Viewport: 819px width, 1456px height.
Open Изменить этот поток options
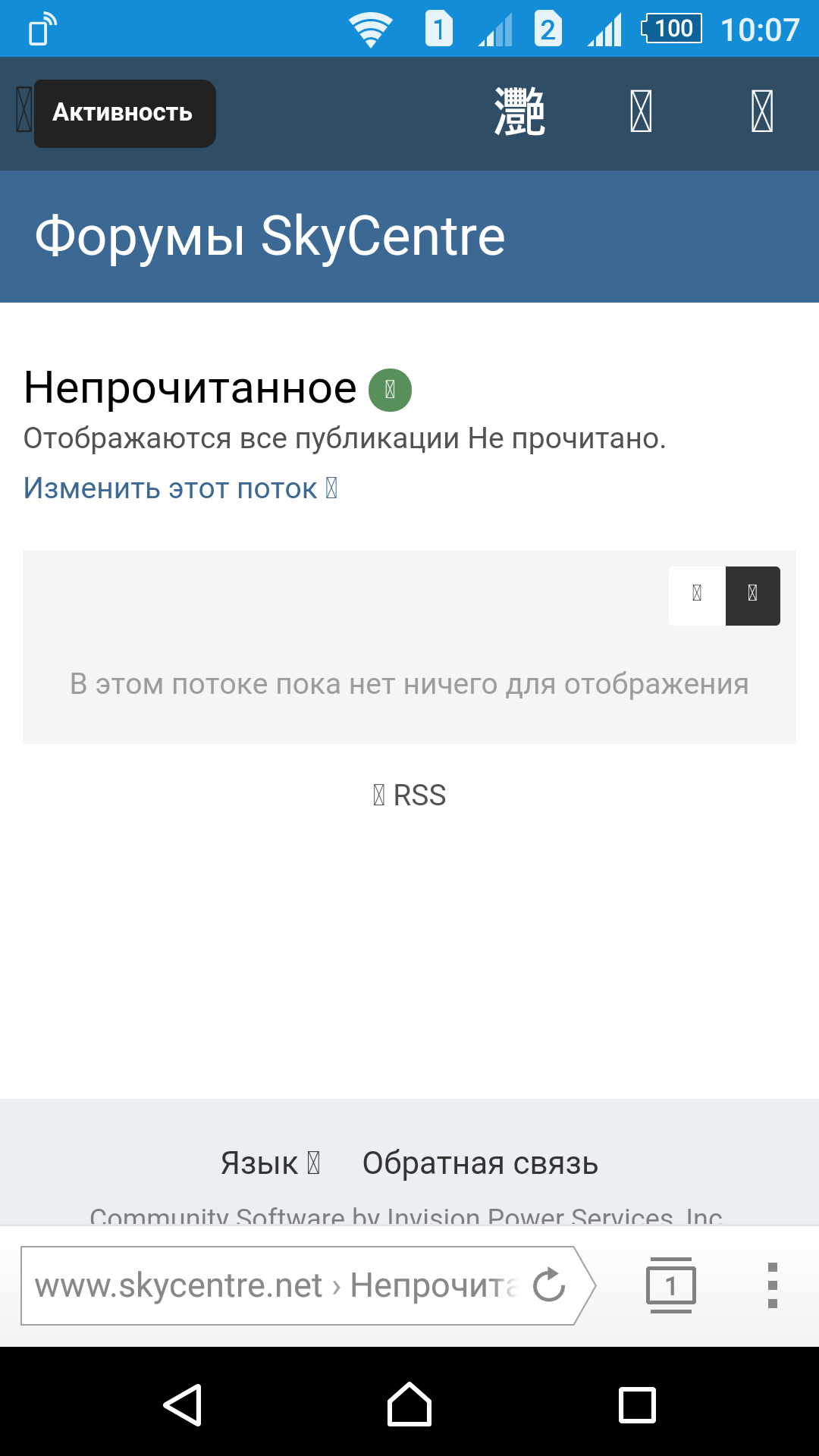[x=180, y=488]
